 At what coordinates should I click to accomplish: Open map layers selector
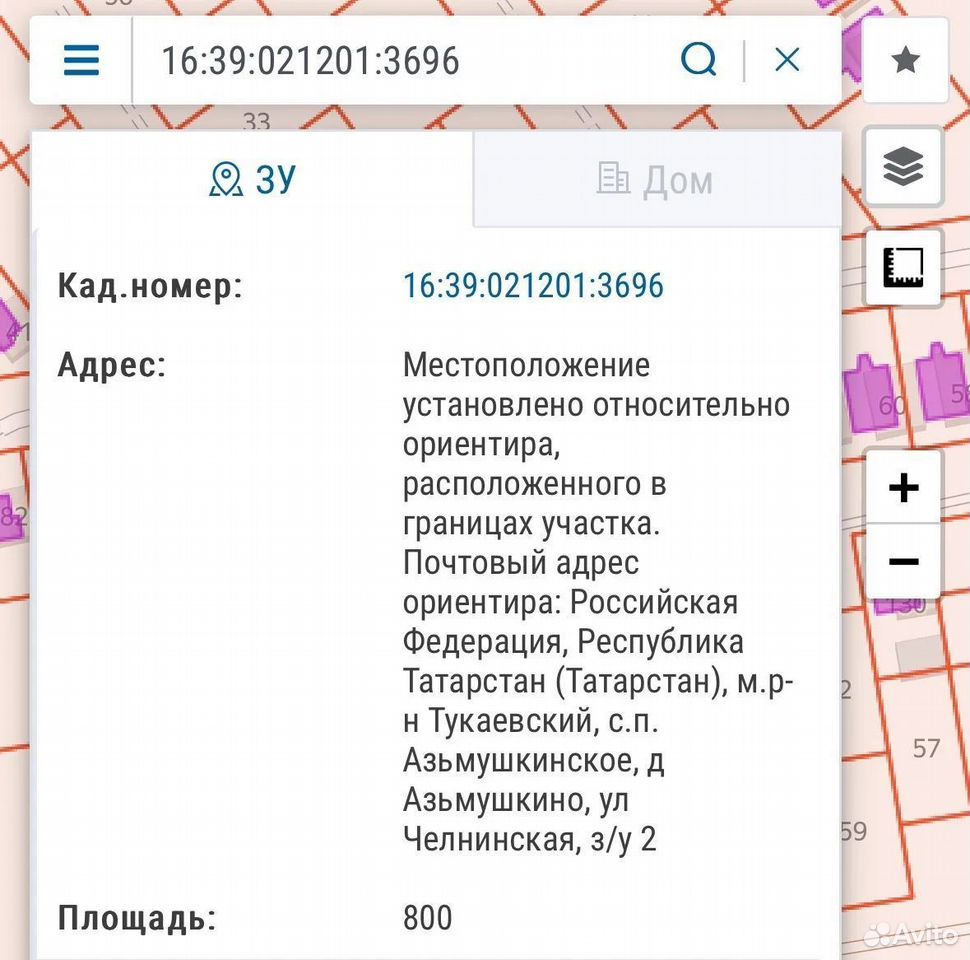903,166
